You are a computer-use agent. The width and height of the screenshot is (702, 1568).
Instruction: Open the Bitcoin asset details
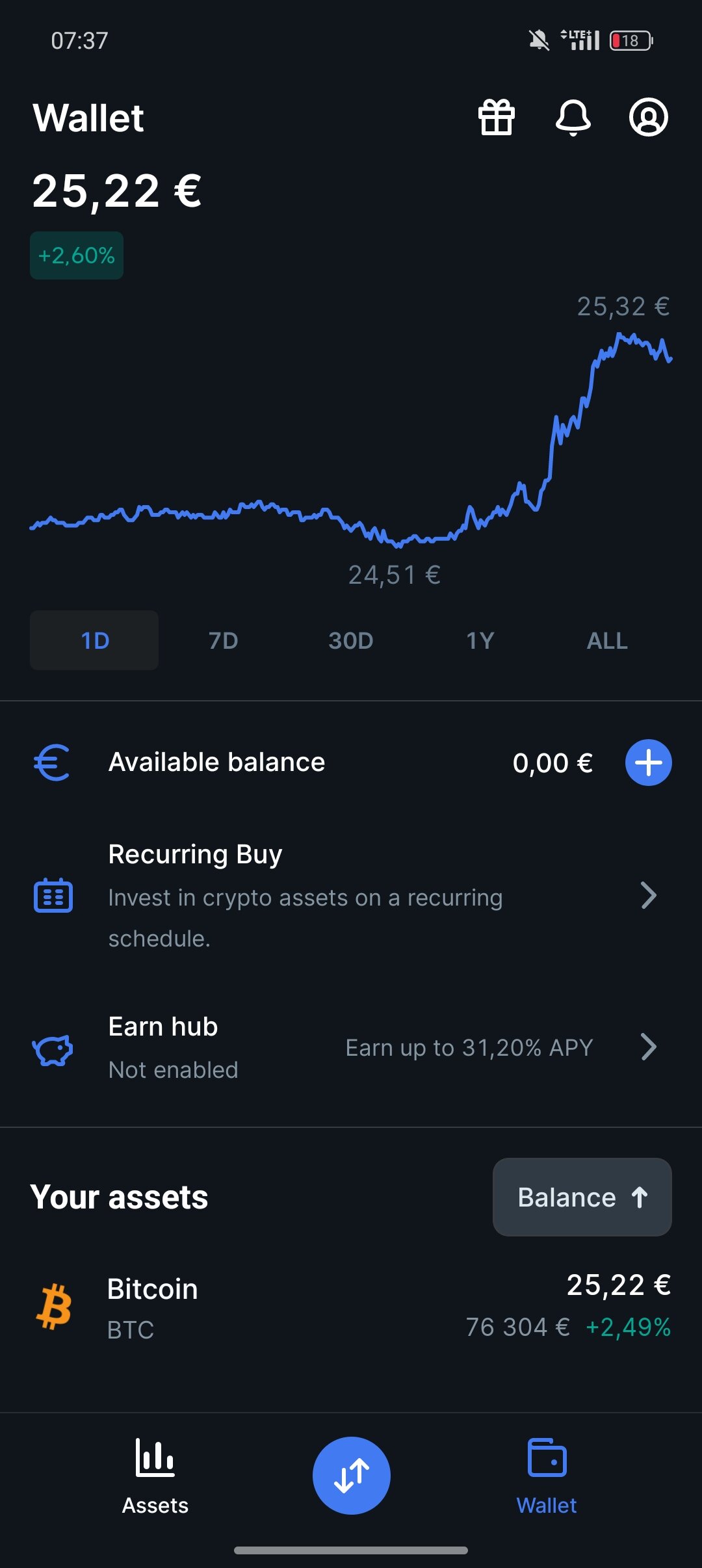pyautogui.click(x=351, y=1308)
